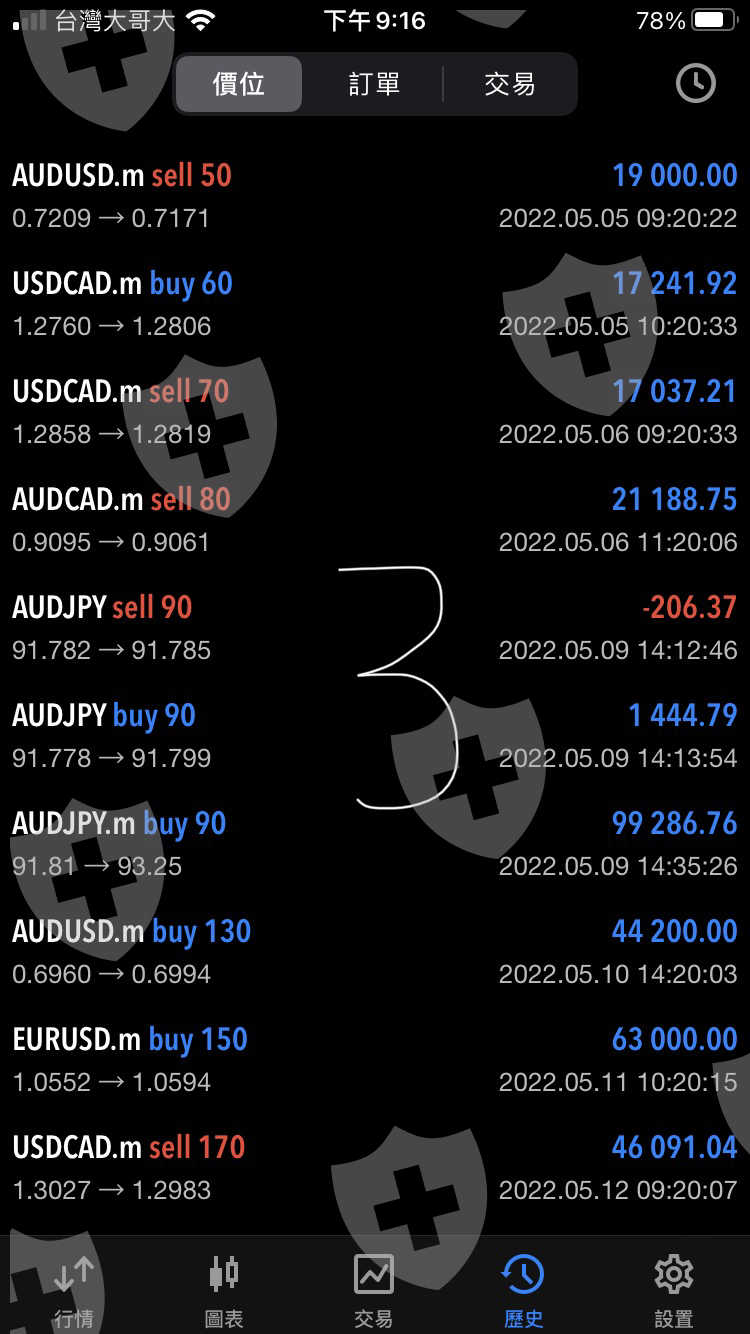Expand the AUDCAD.m sell 80 trade
The height and width of the screenshot is (1334, 750).
374,520
